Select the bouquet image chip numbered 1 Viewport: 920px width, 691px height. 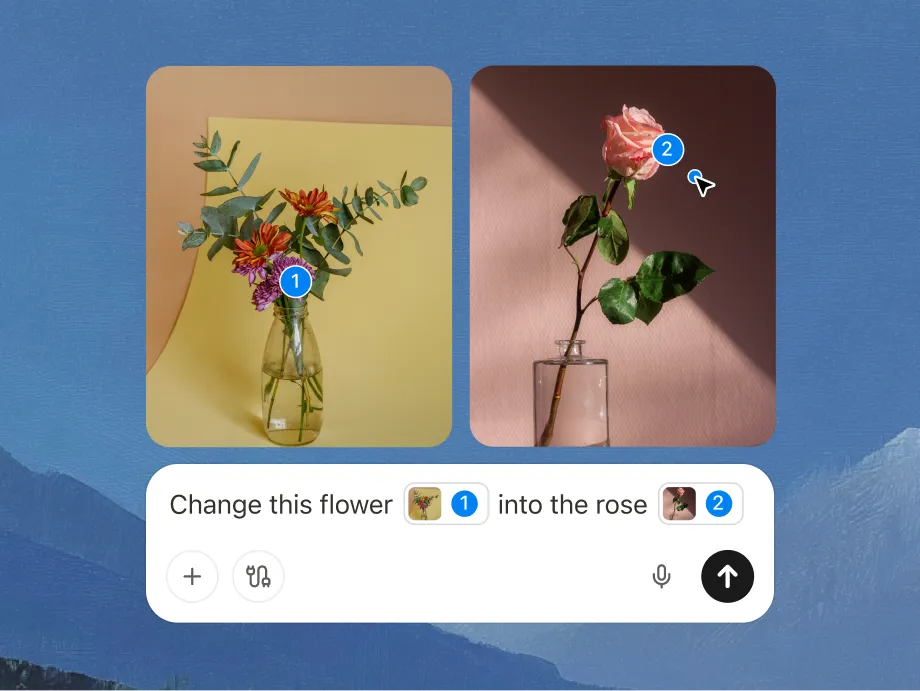(x=446, y=504)
